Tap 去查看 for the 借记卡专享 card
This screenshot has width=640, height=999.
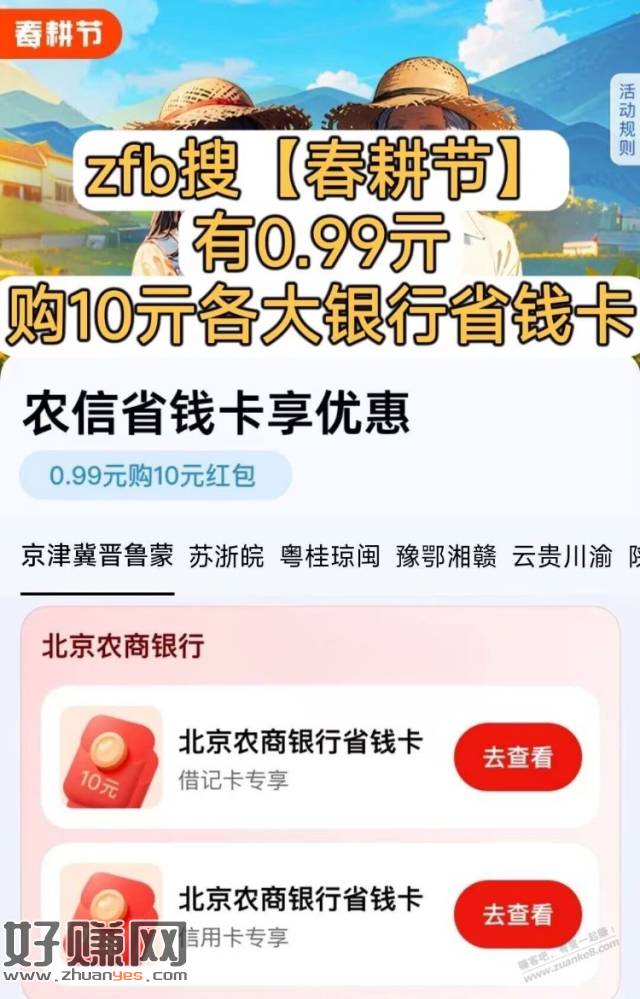[517, 757]
